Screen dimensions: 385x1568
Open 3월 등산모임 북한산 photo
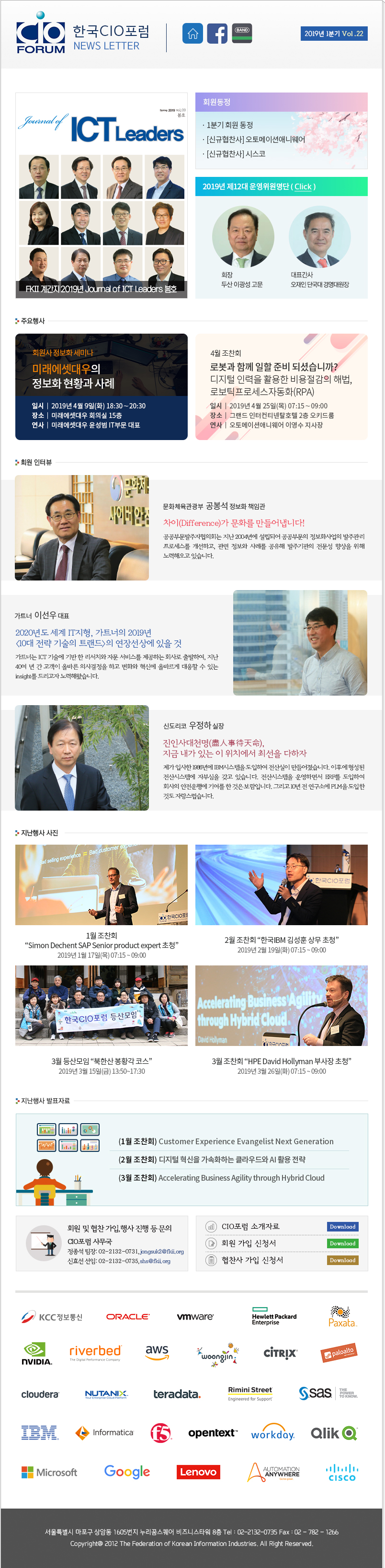click(101, 1006)
